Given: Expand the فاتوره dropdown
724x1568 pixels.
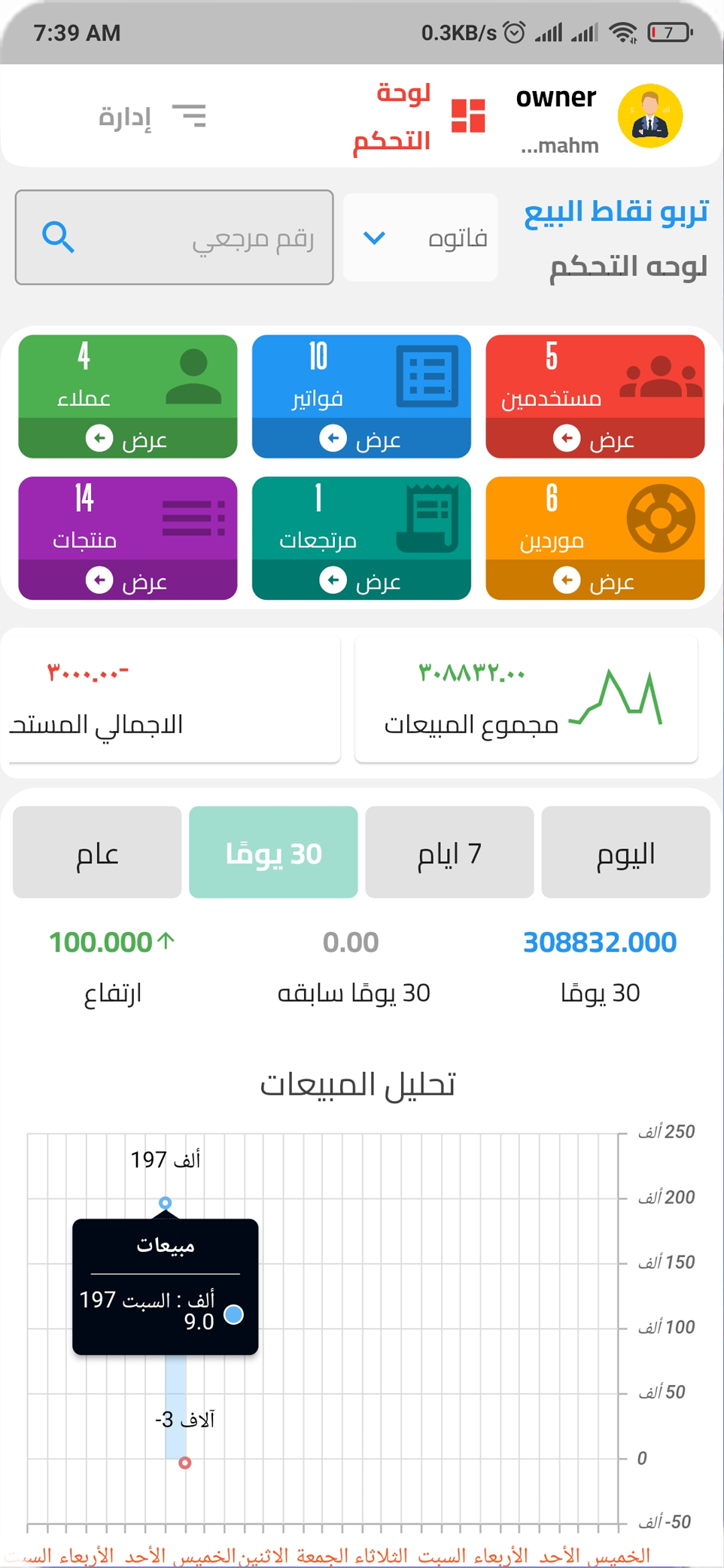Looking at the screenshot, I should click(420, 238).
